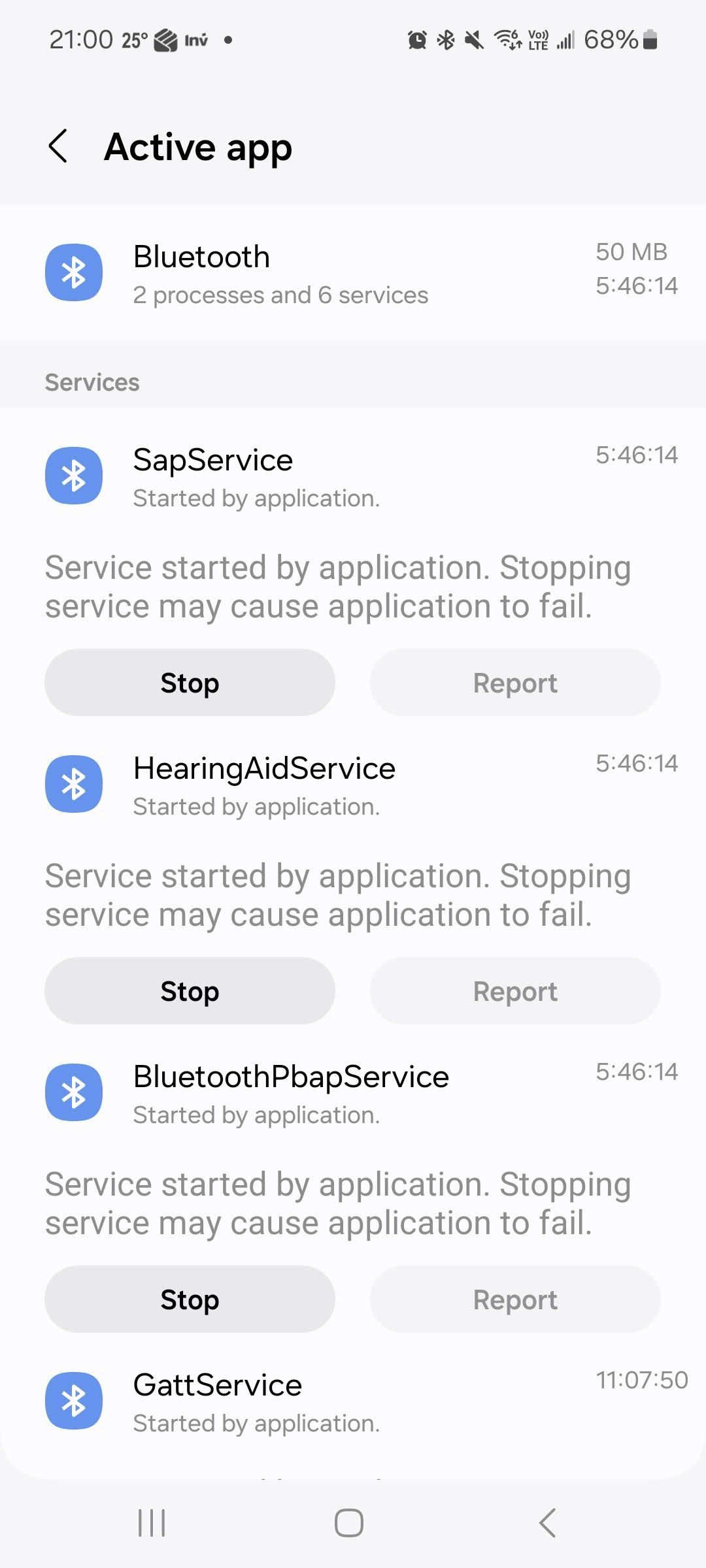Report the HearingAidService service

tap(515, 991)
